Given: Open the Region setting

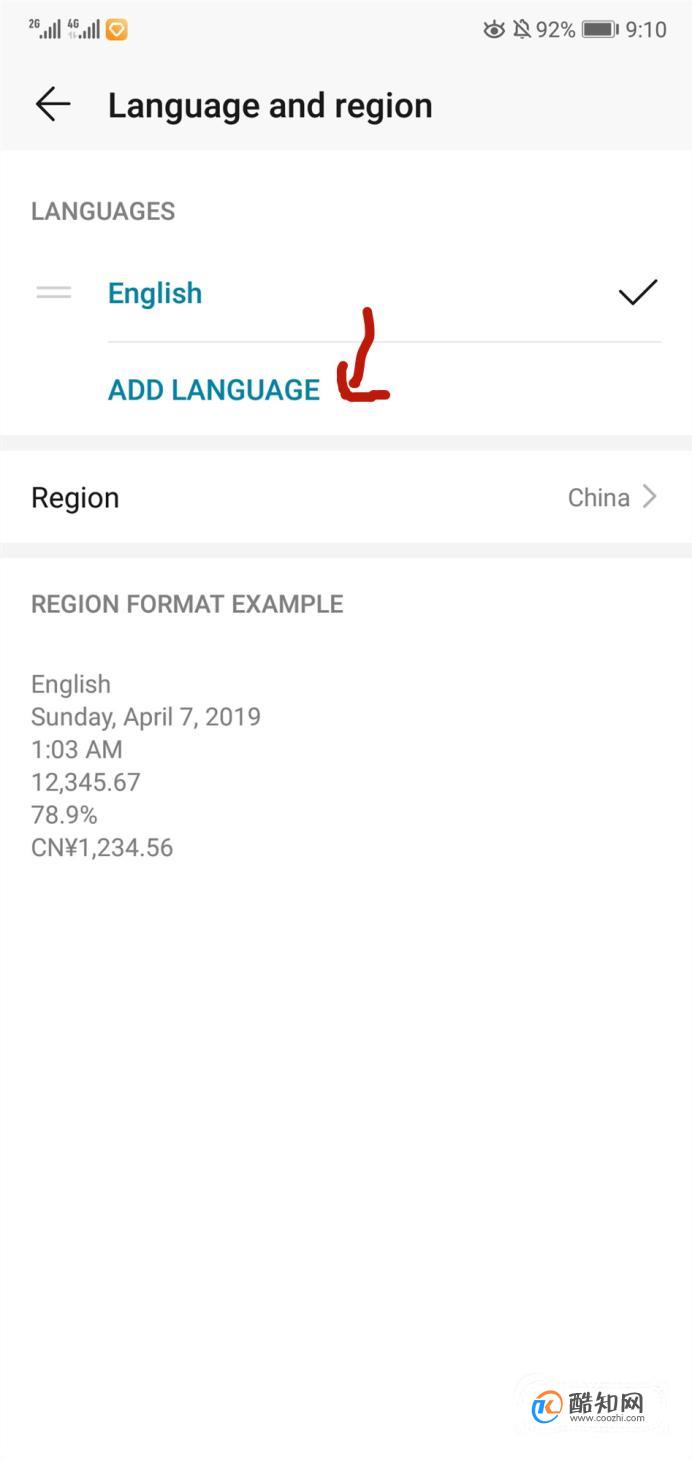Looking at the screenshot, I should (x=346, y=497).
